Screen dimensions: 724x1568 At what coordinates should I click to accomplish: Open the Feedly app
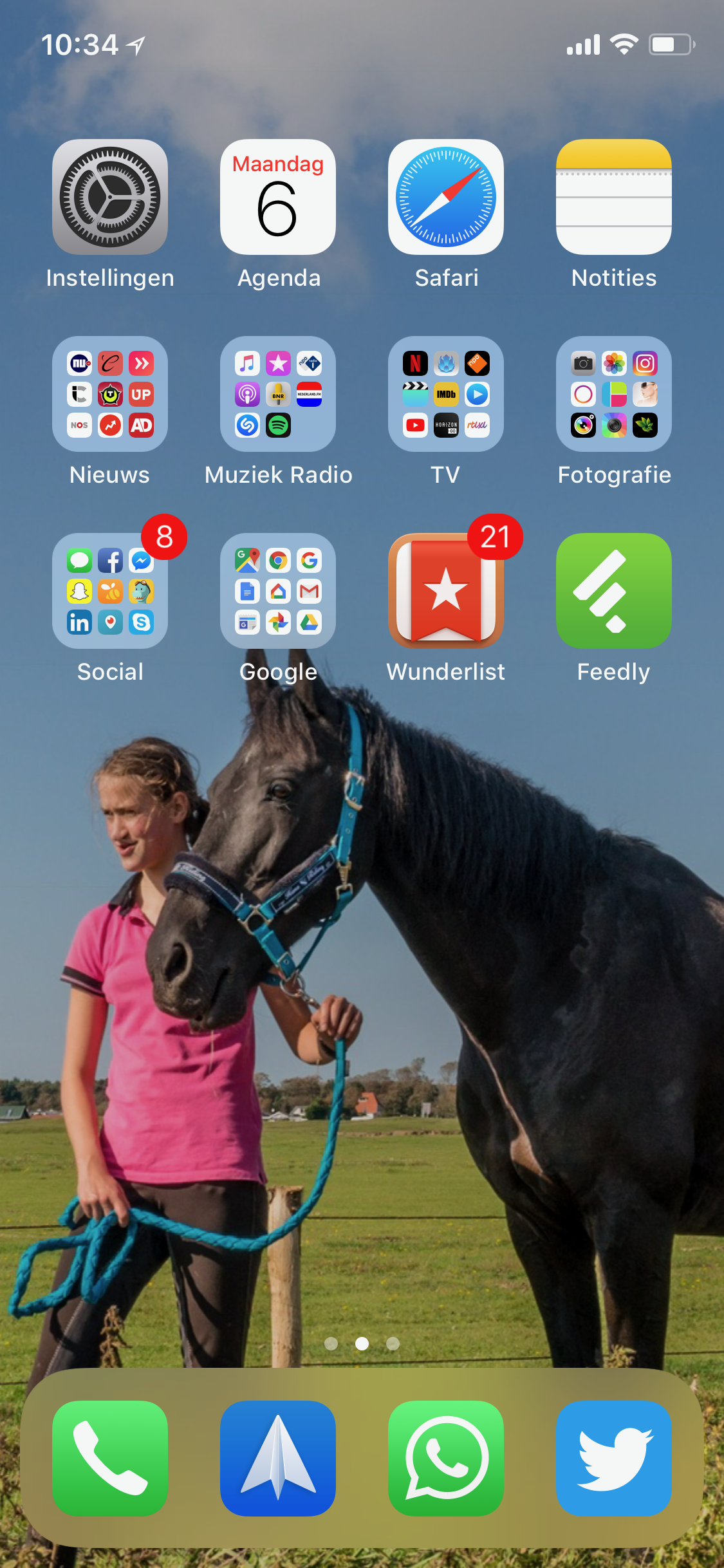click(614, 591)
